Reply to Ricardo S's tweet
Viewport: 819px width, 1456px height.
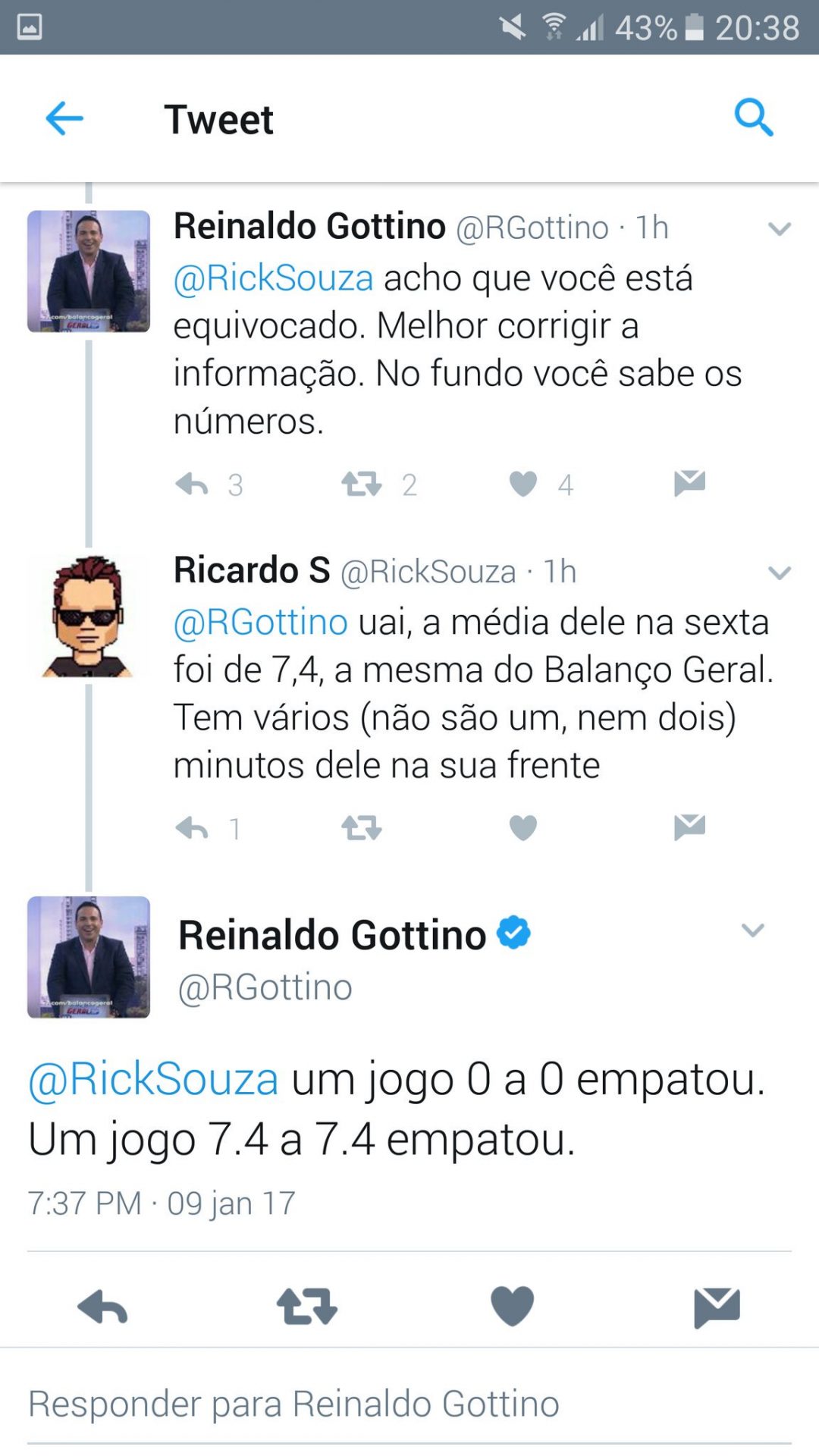coord(193,828)
